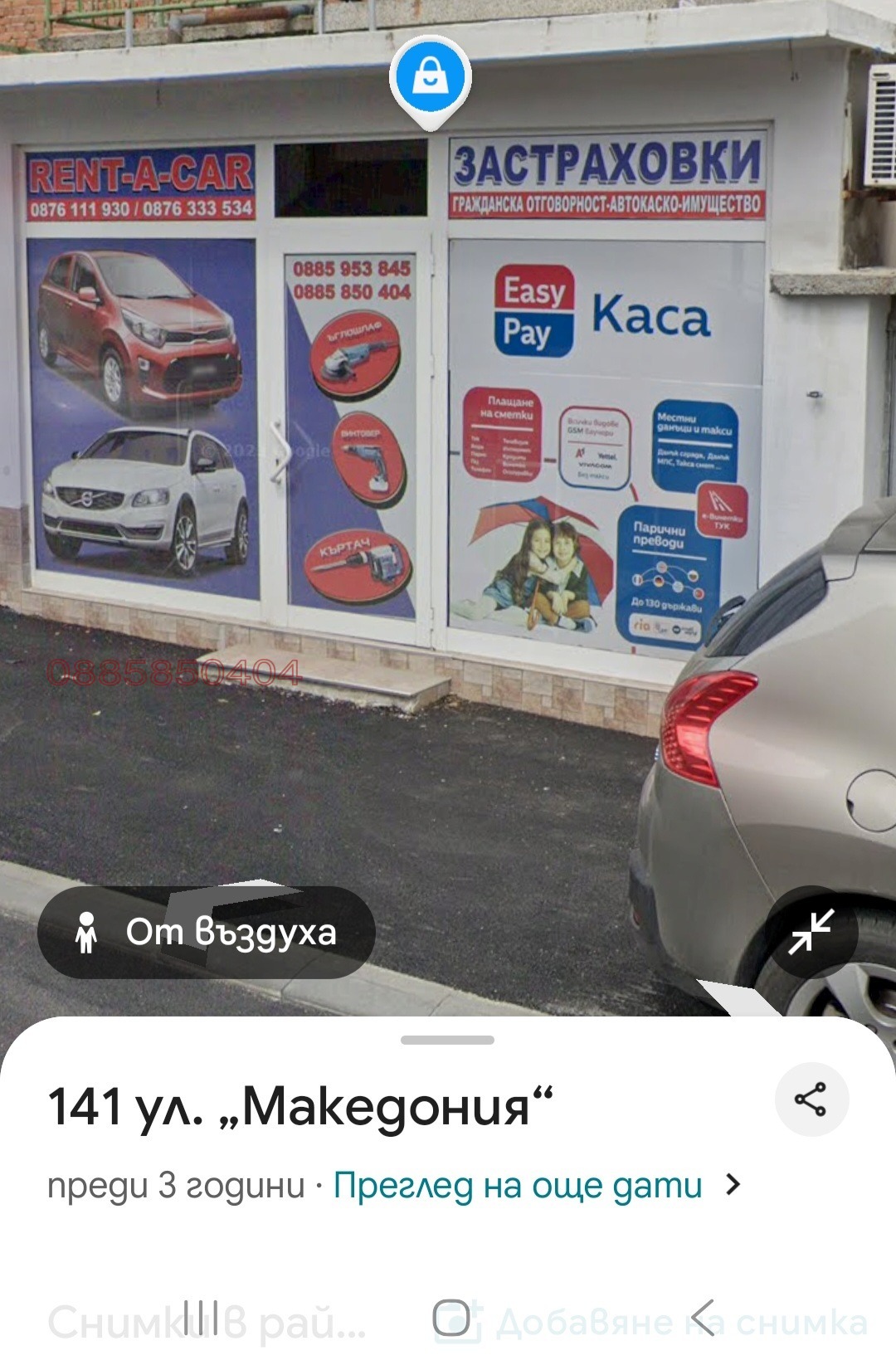The image size is (896, 1370).
Task: Tap the shopping place marker pin
Action: [x=430, y=77]
